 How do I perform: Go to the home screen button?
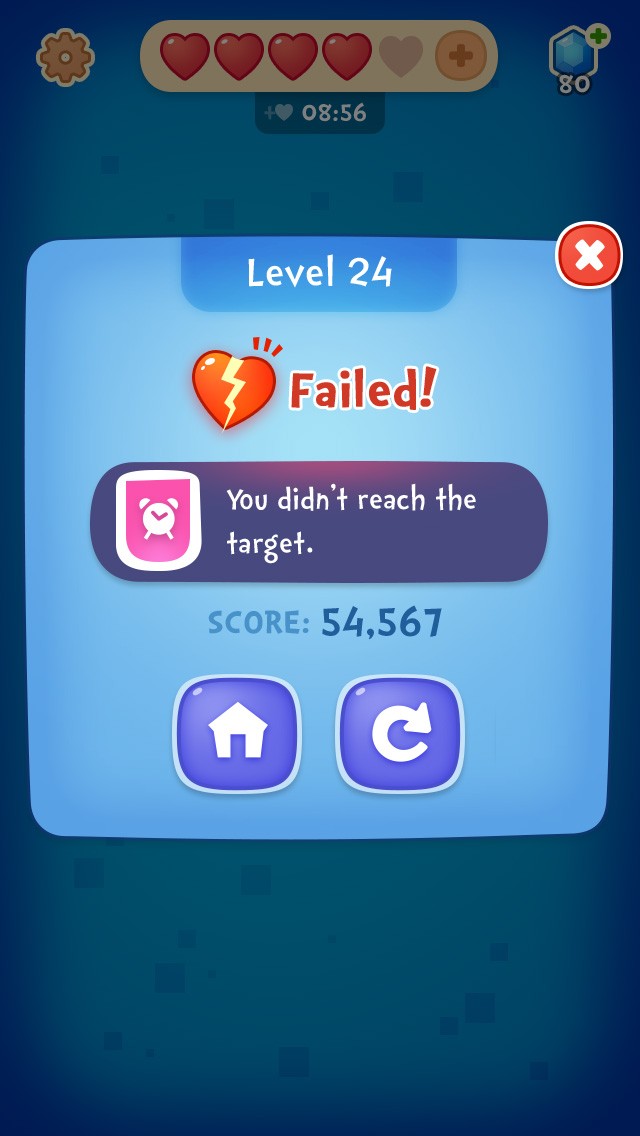point(237,734)
